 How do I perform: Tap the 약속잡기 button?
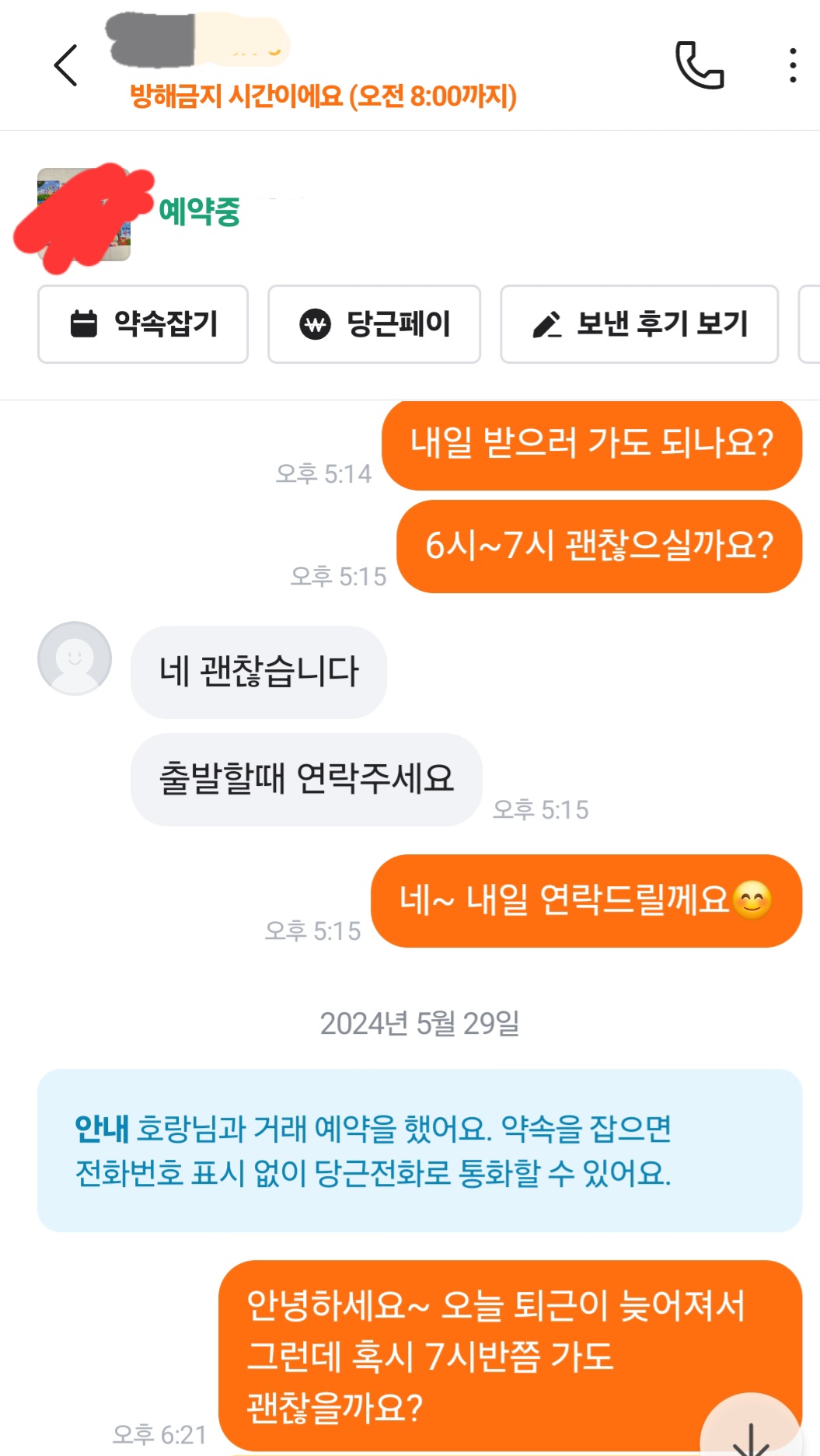pyautogui.click(x=143, y=324)
